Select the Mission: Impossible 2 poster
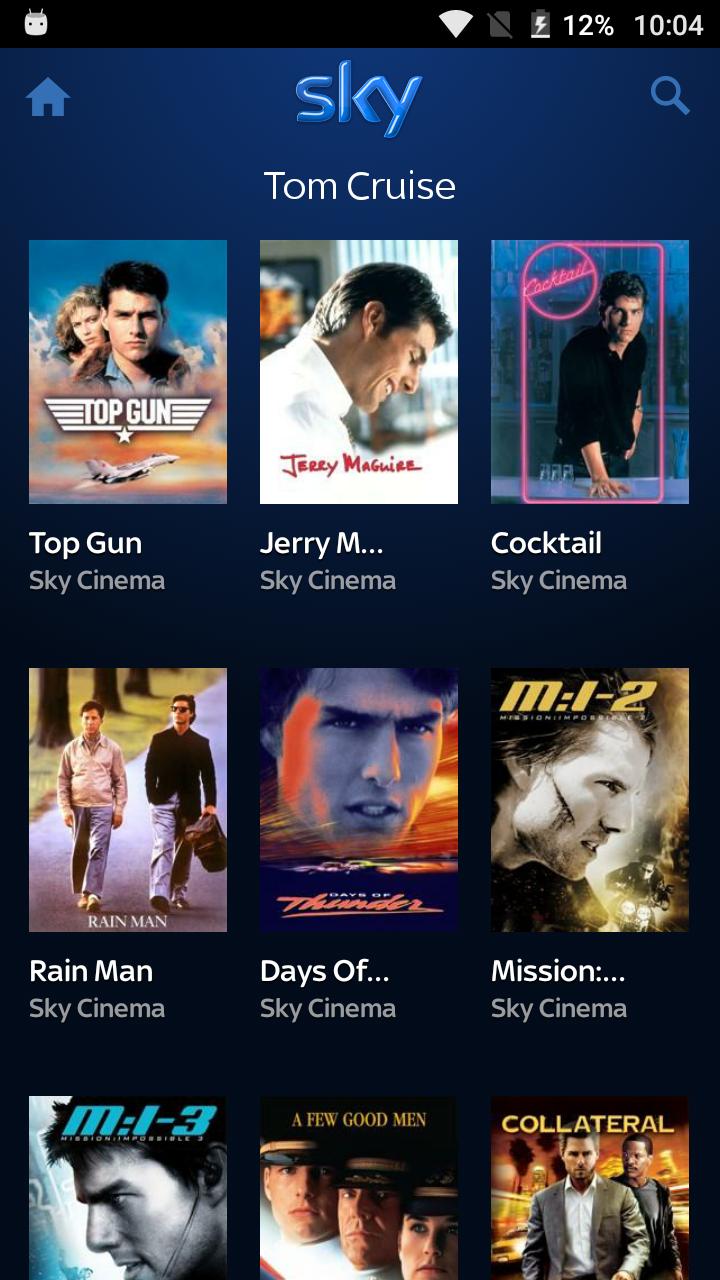The width and height of the screenshot is (720, 1280). point(590,800)
